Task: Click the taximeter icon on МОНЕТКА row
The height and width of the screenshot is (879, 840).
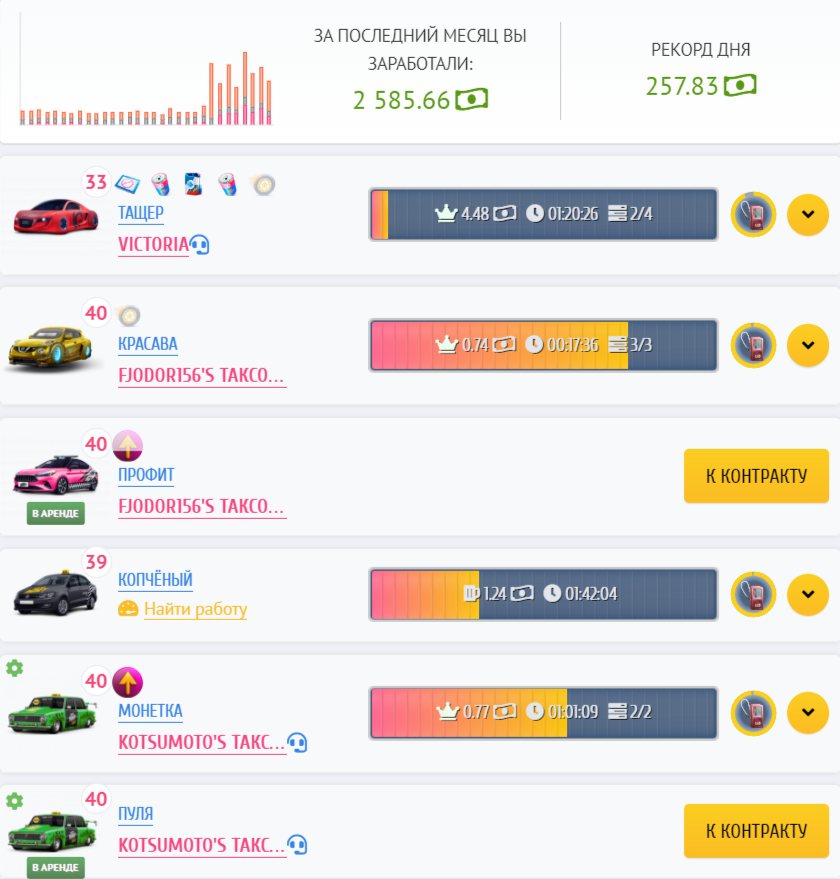Action: click(x=752, y=713)
